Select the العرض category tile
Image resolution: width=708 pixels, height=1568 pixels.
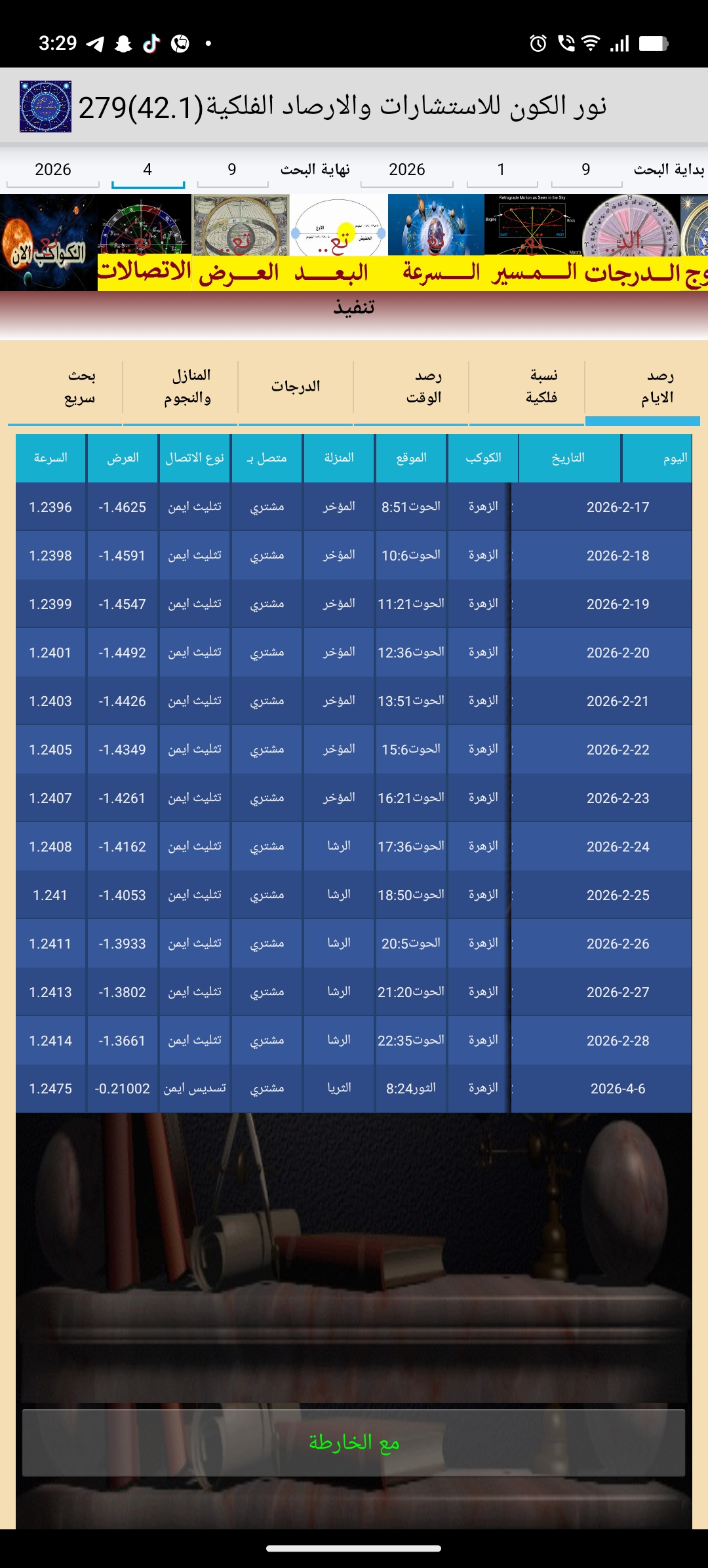(240, 244)
